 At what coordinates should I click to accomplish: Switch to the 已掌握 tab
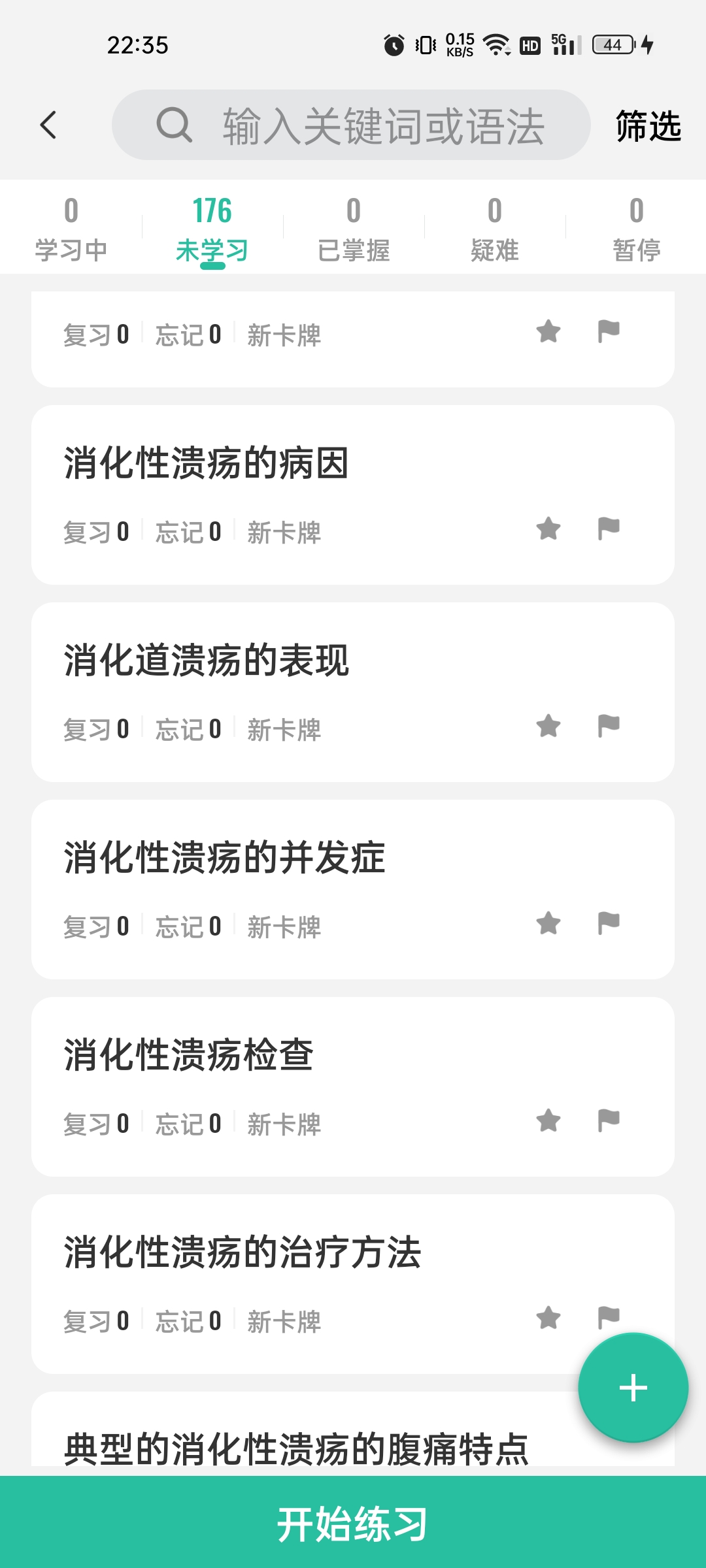354,229
